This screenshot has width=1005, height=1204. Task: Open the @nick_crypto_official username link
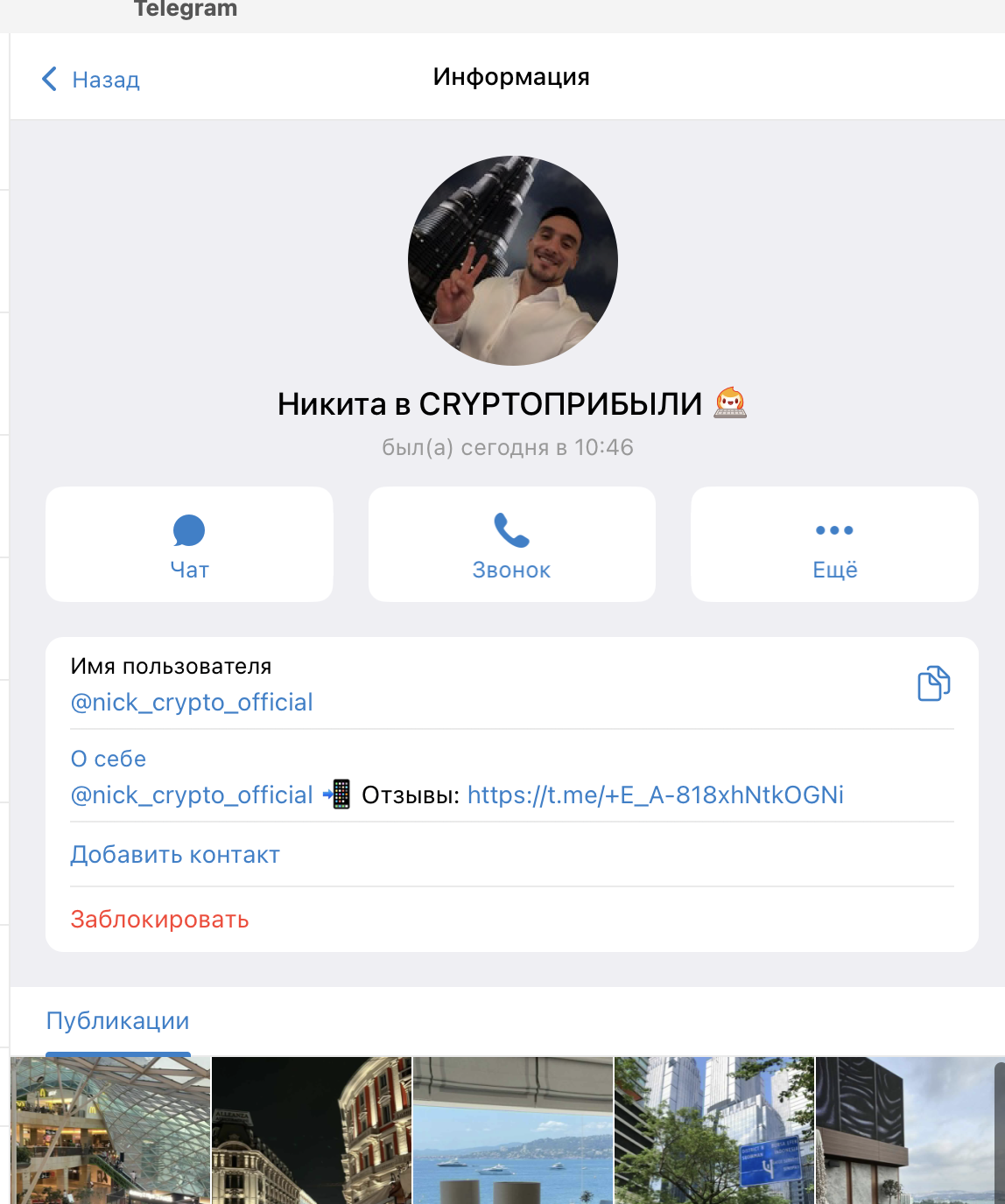point(191,702)
